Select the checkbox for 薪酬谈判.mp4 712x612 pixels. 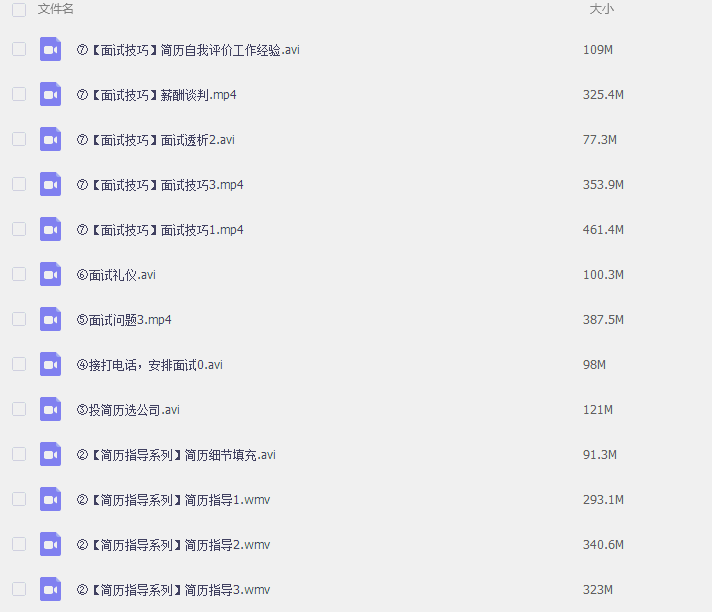tap(19, 94)
